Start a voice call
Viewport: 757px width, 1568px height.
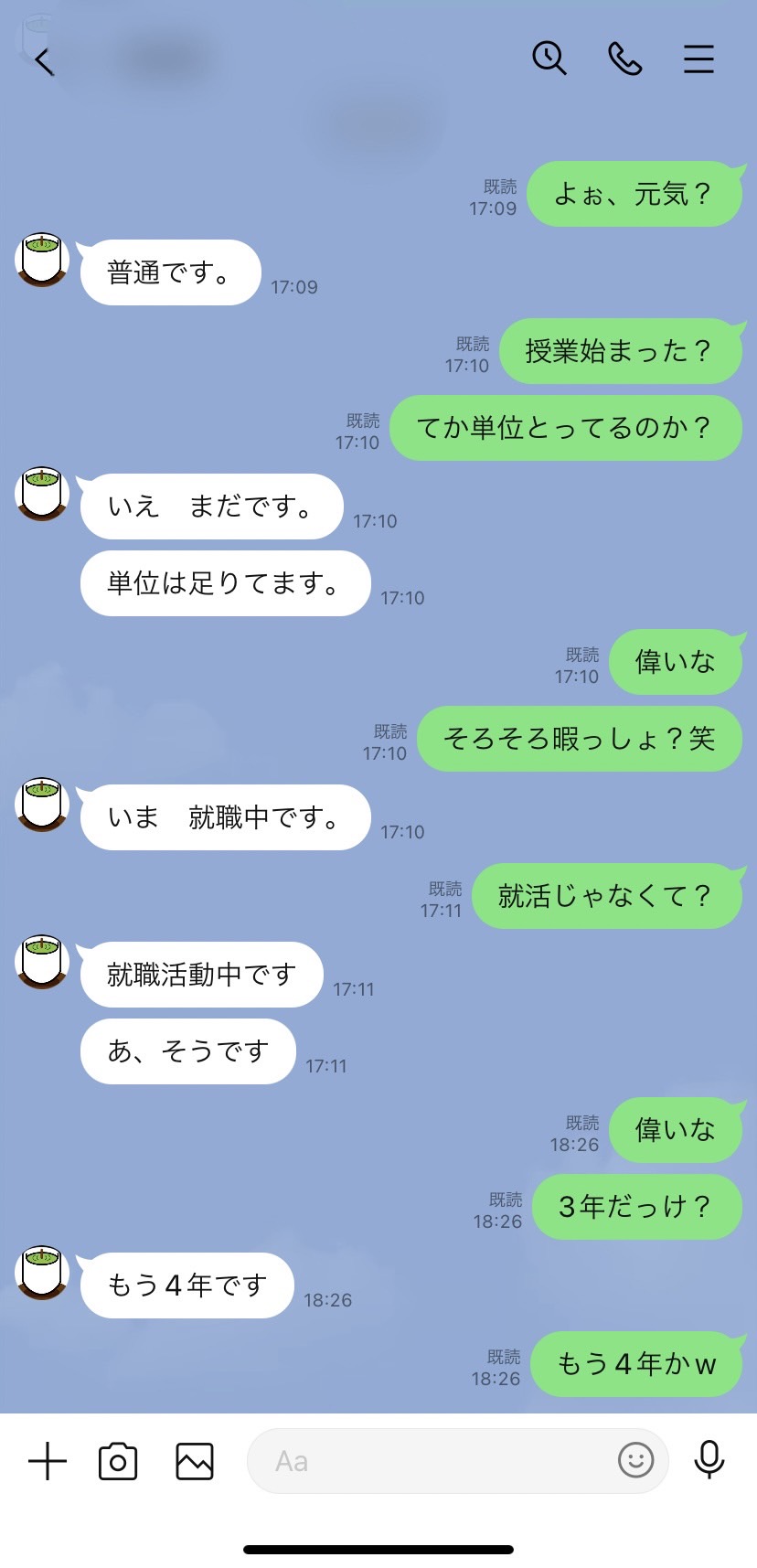[624, 59]
